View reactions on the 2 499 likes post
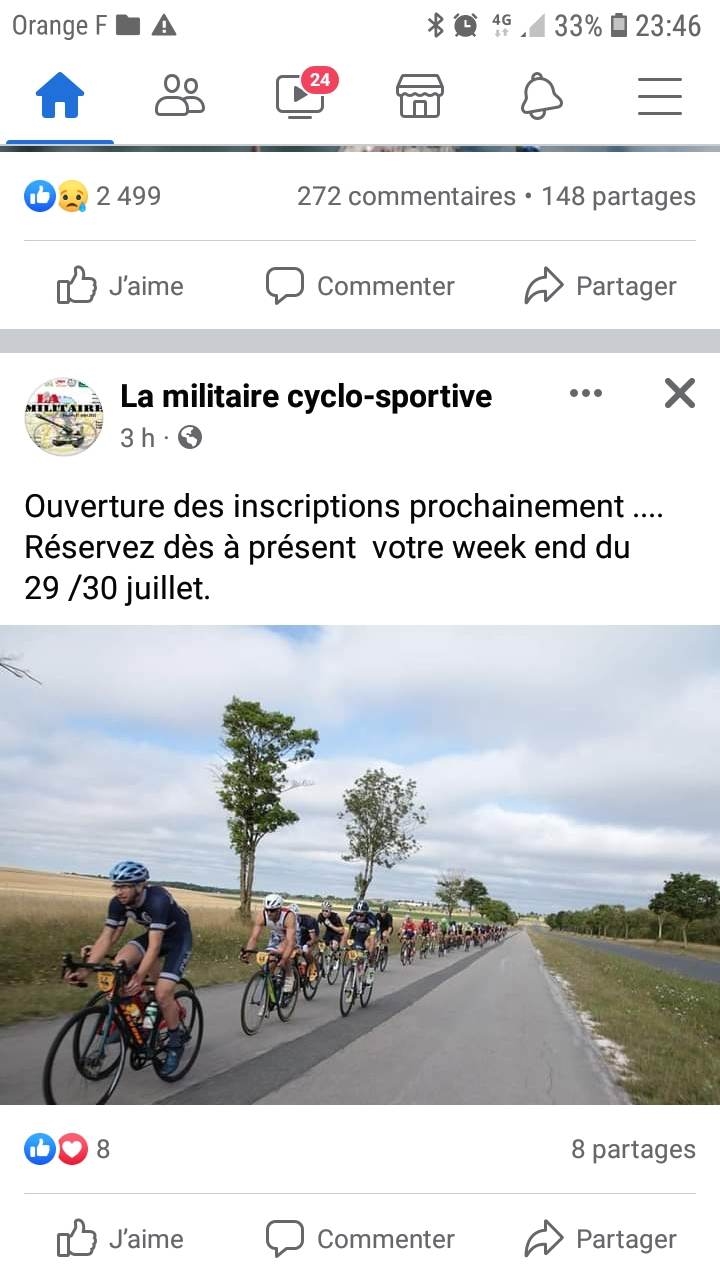 92,196
